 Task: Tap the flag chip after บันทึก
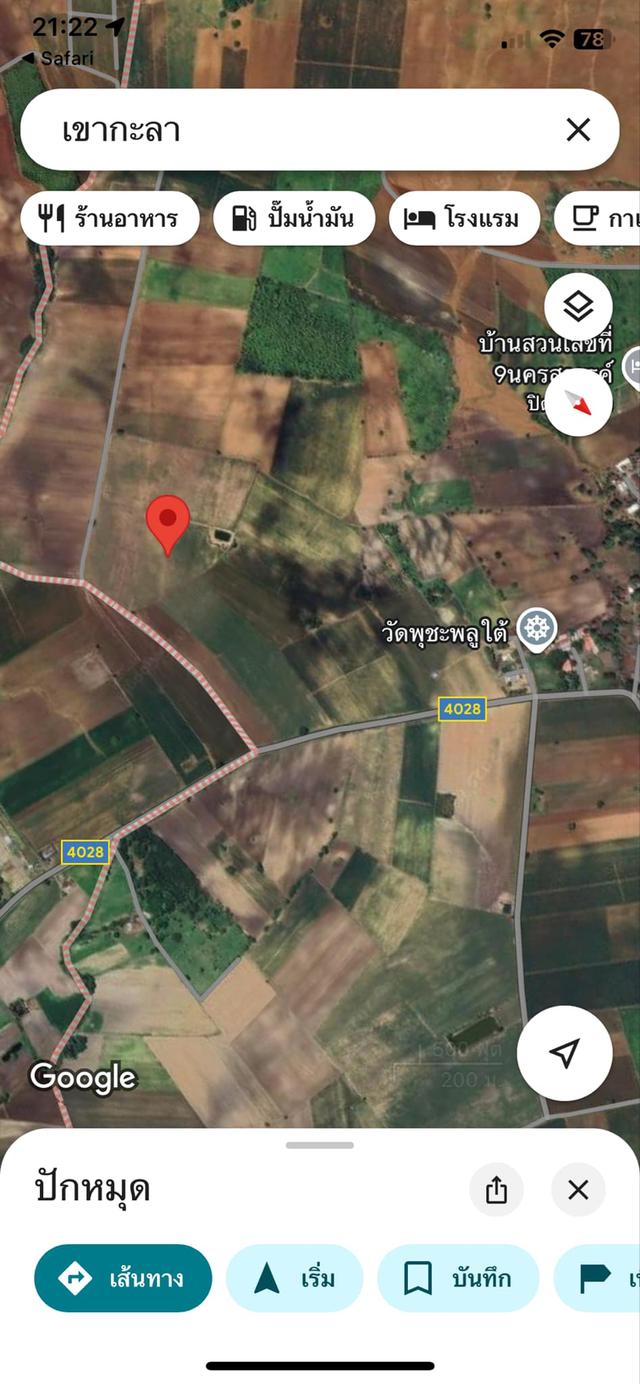(600, 1278)
